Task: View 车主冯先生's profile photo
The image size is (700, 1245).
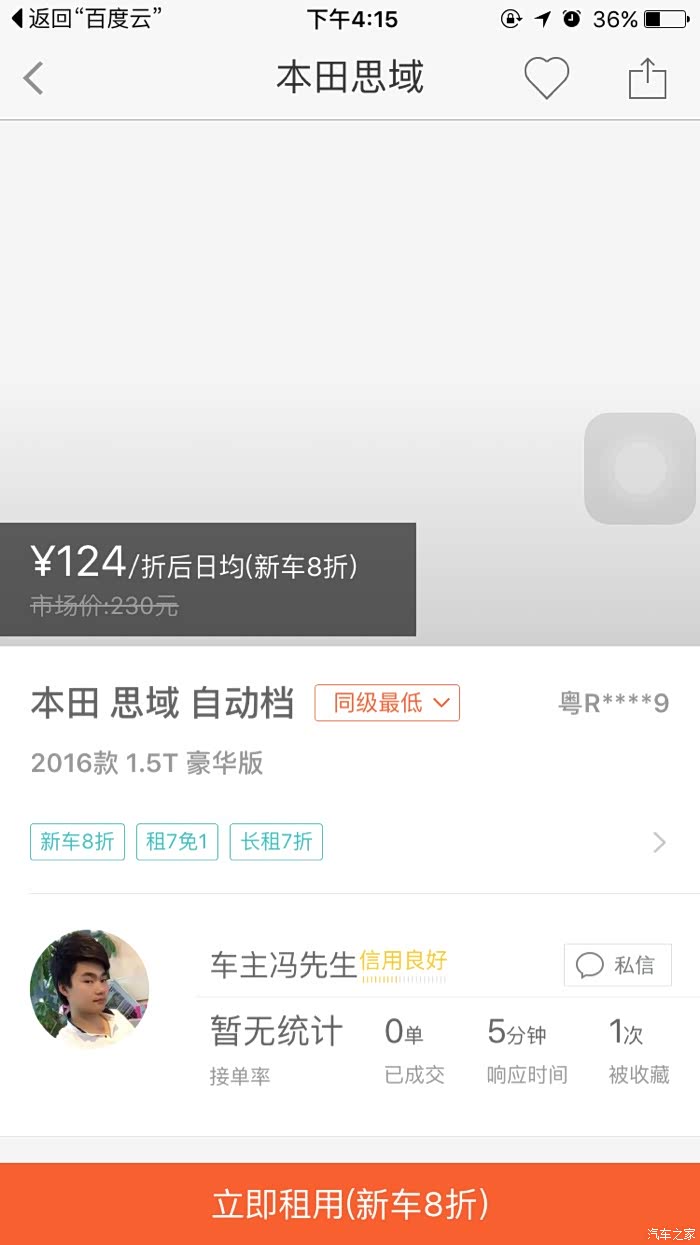Action: tap(90, 989)
